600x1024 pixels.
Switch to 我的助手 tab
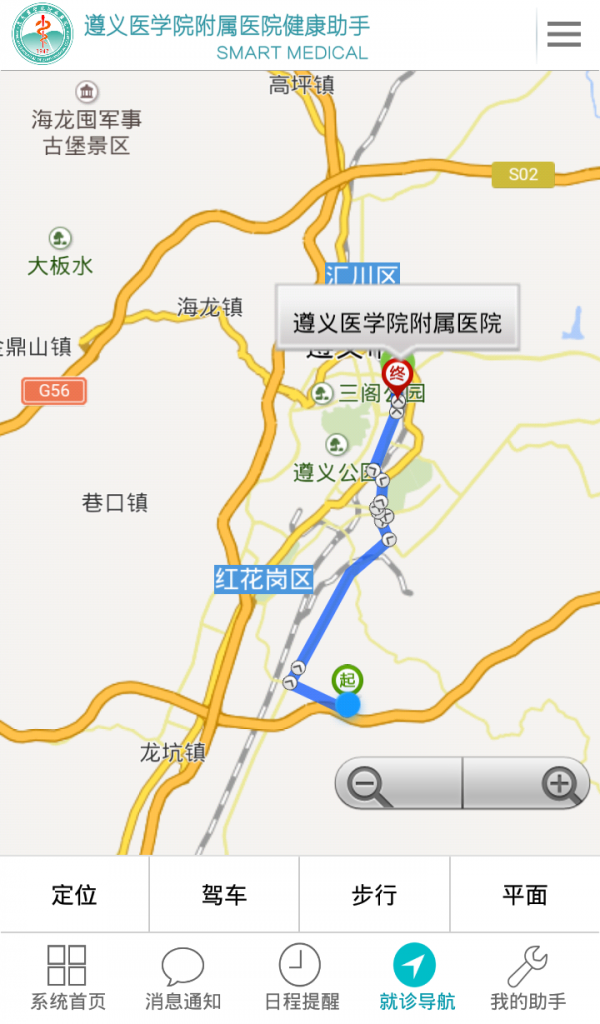[527, 977]
